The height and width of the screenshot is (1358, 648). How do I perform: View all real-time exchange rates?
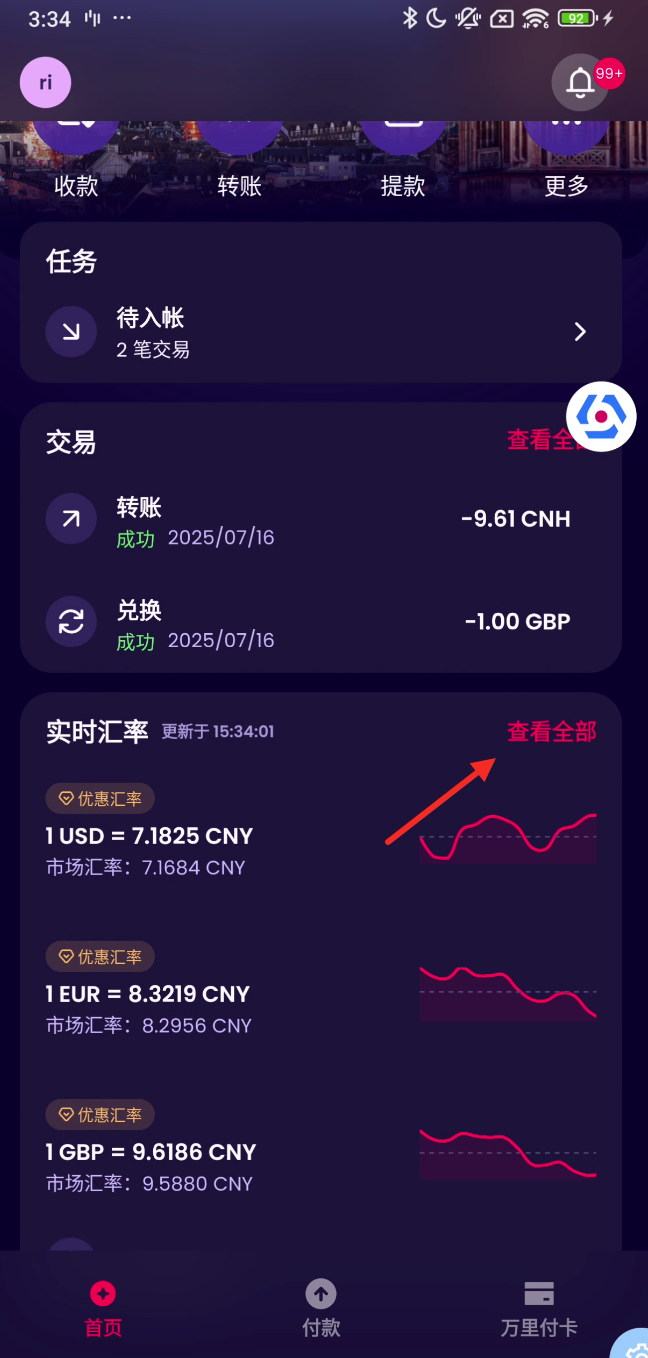(x=551, y=732)
